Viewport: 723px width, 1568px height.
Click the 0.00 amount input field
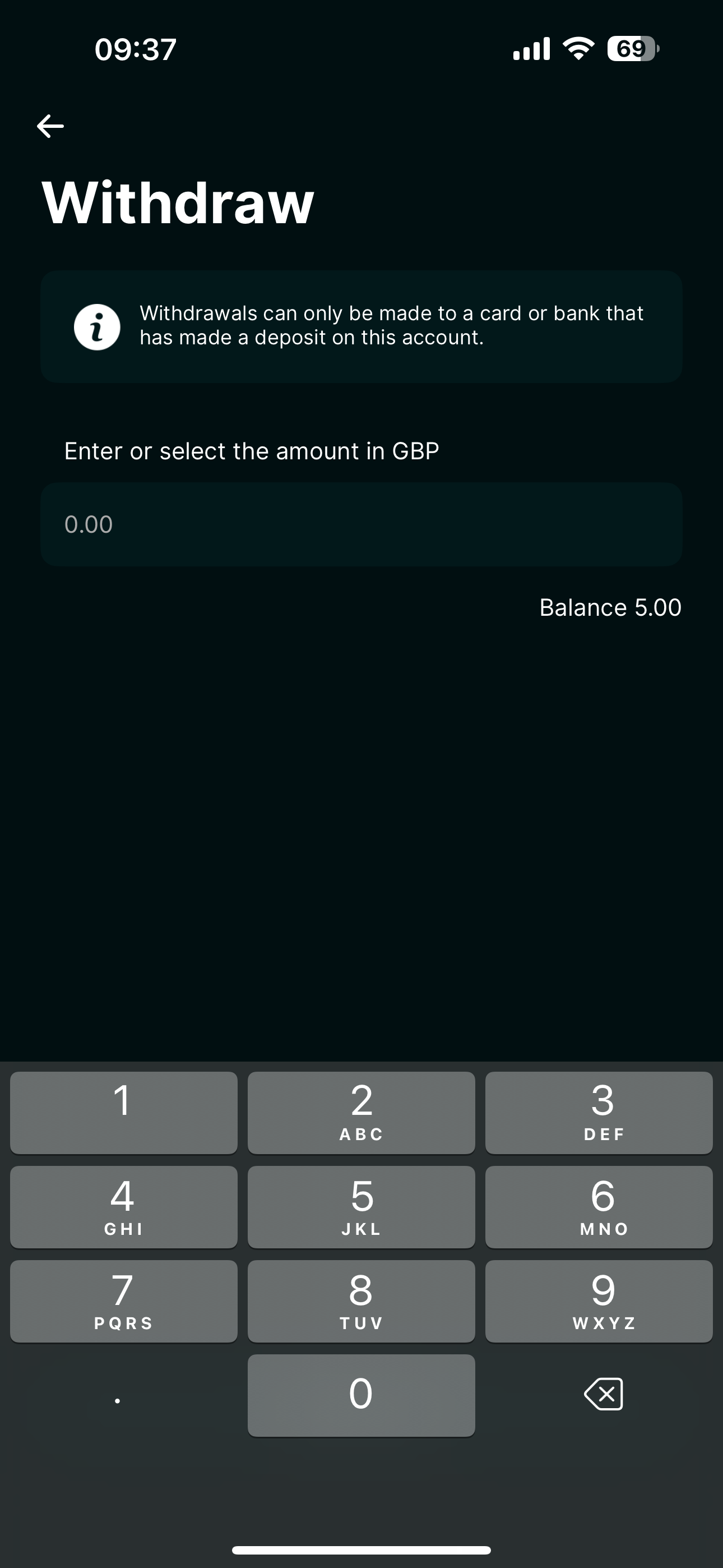point(361,524)
